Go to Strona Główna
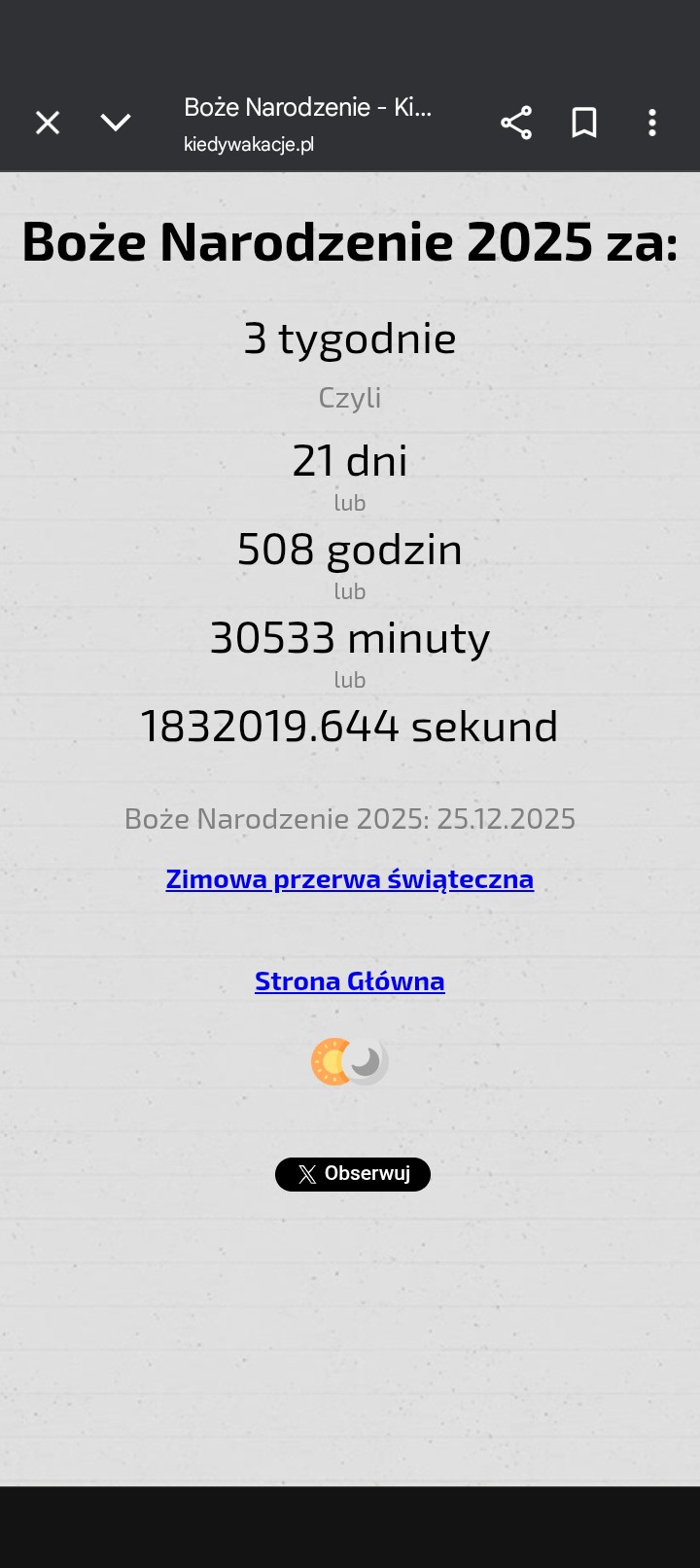The height and width of the screenshot is (1568, 700). (x=350, y=981)
